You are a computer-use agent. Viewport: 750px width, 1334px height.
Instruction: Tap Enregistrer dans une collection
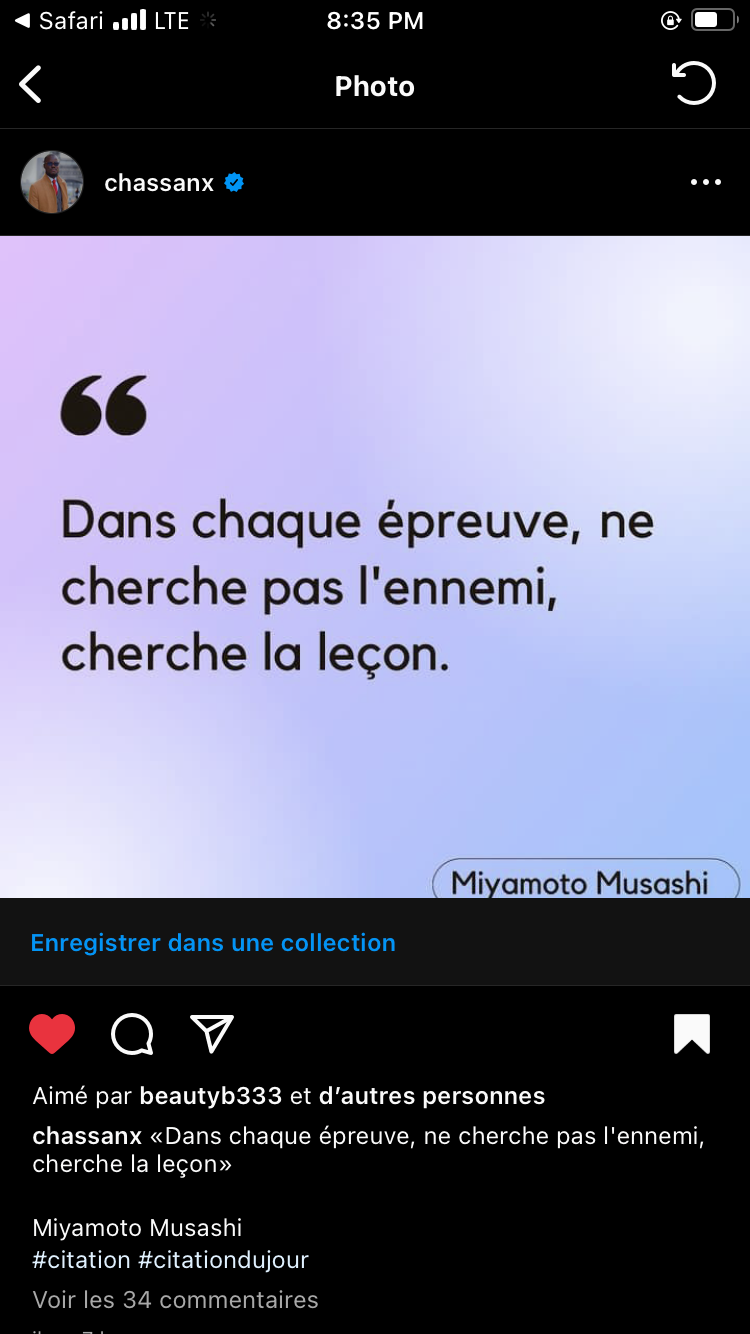[x=213, y=942]
